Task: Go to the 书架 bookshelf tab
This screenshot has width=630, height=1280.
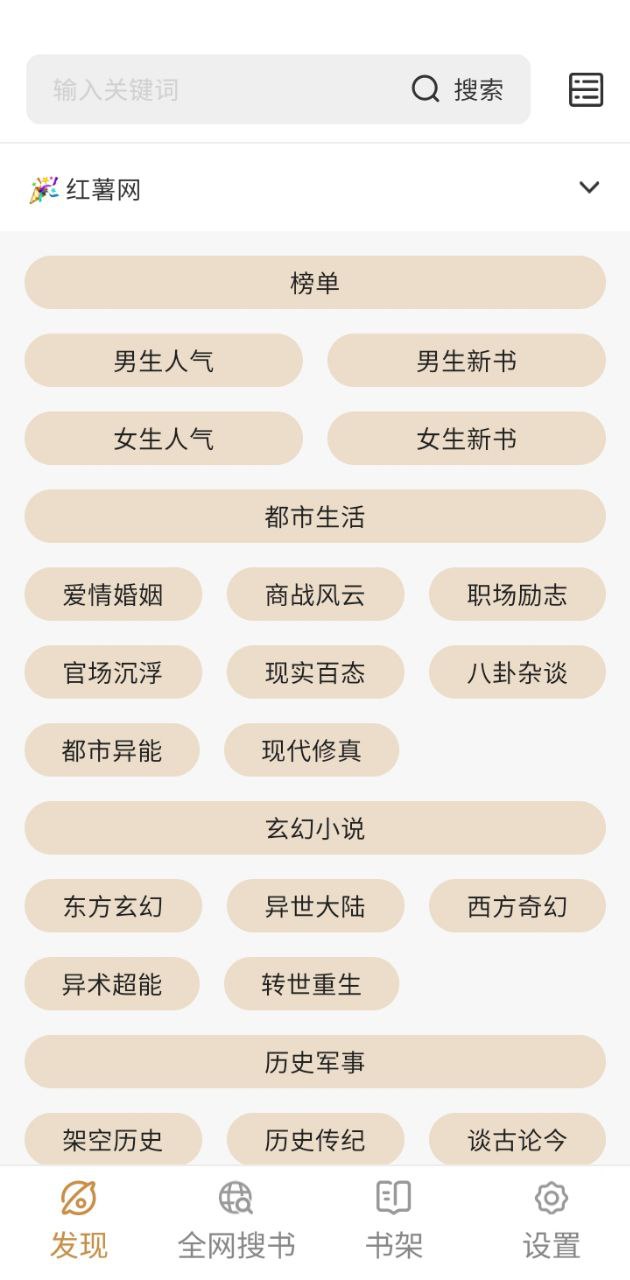Action: [394, 1221]
